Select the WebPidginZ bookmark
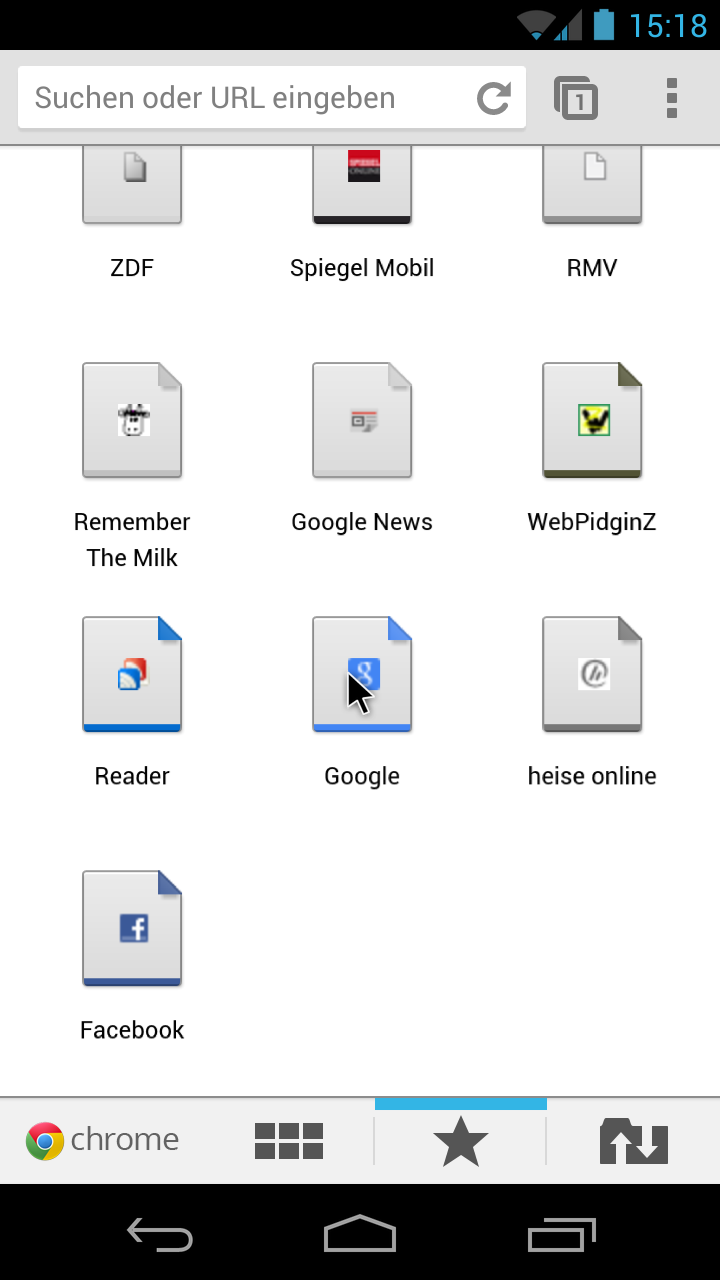The height and width of the screenshot is (1280, 720). pos(592,421)
